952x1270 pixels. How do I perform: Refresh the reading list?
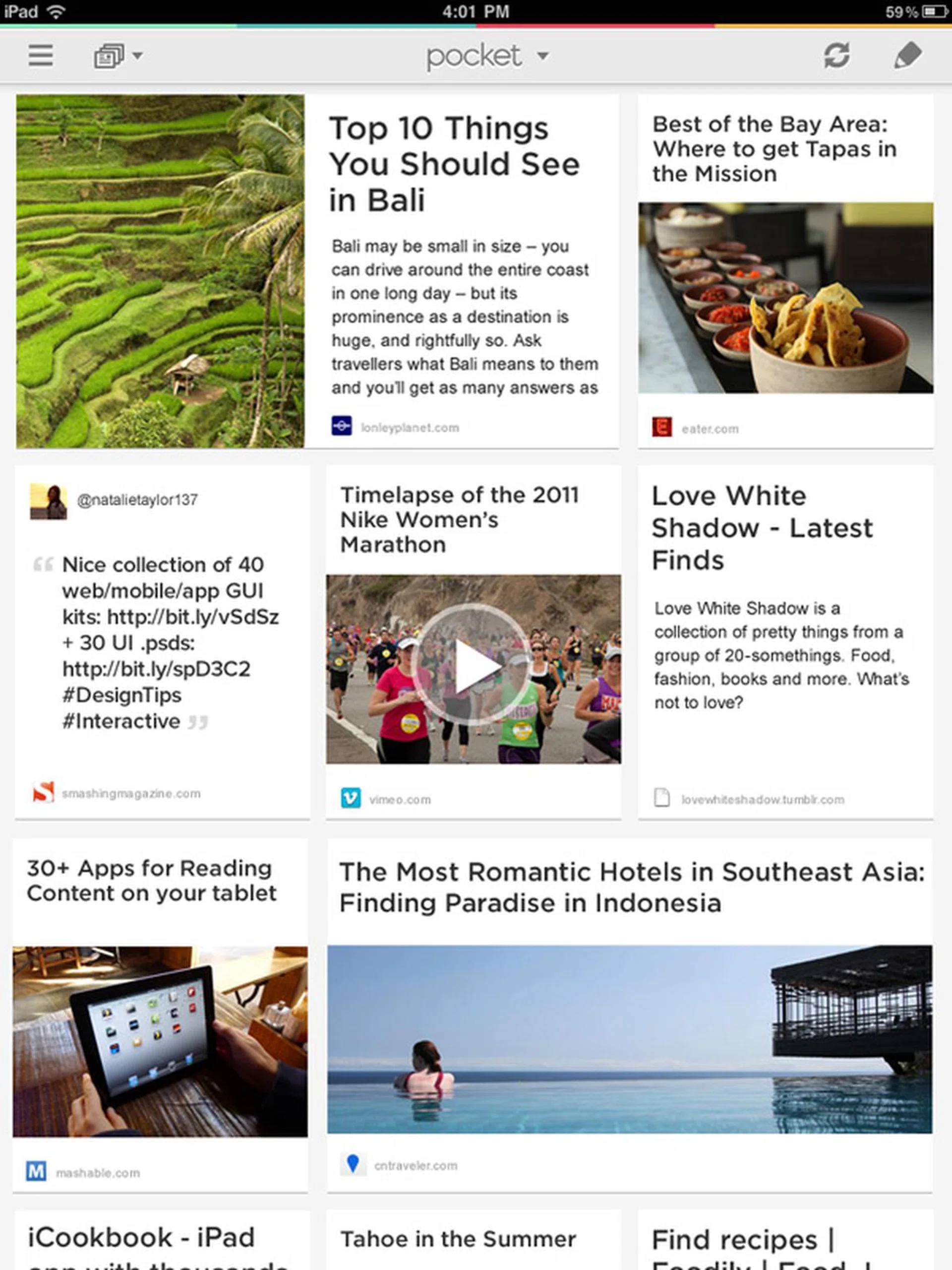(836, 56)
